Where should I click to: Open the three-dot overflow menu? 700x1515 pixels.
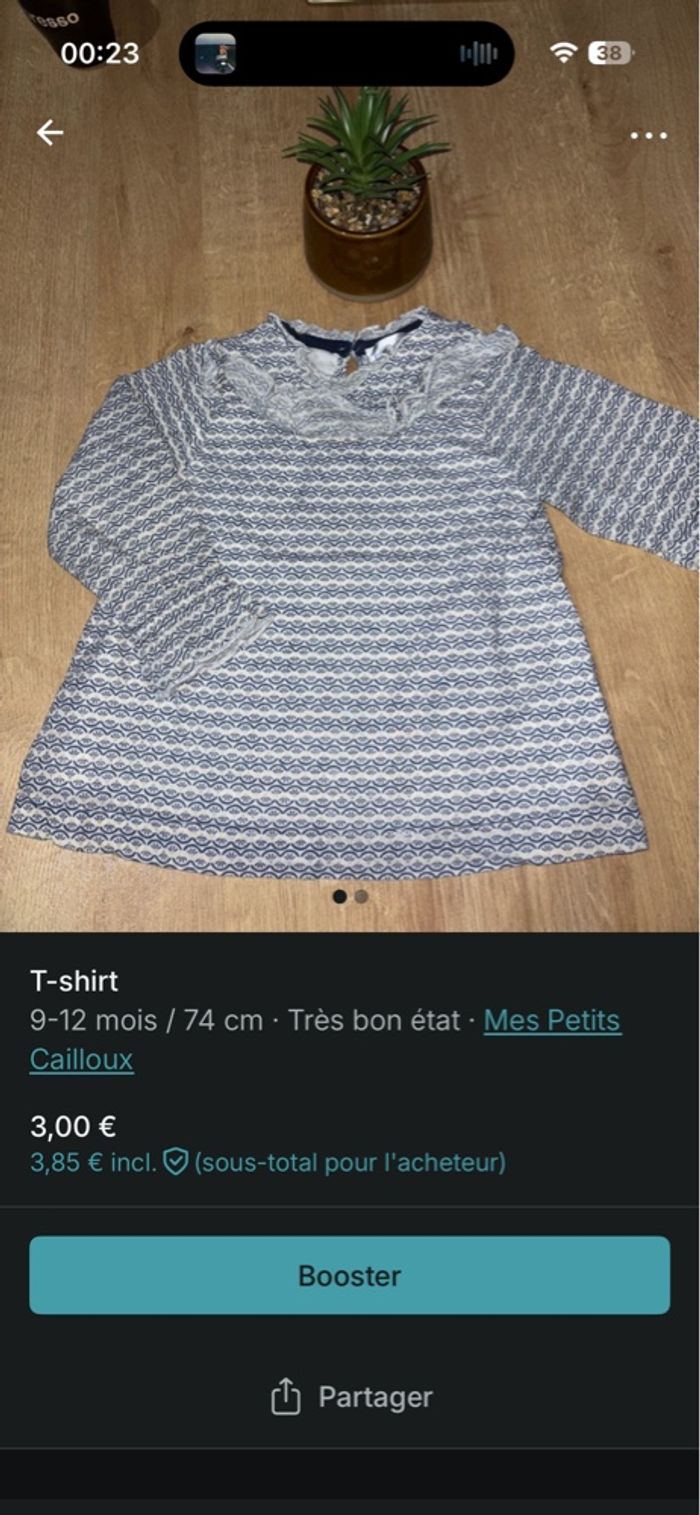648,135
